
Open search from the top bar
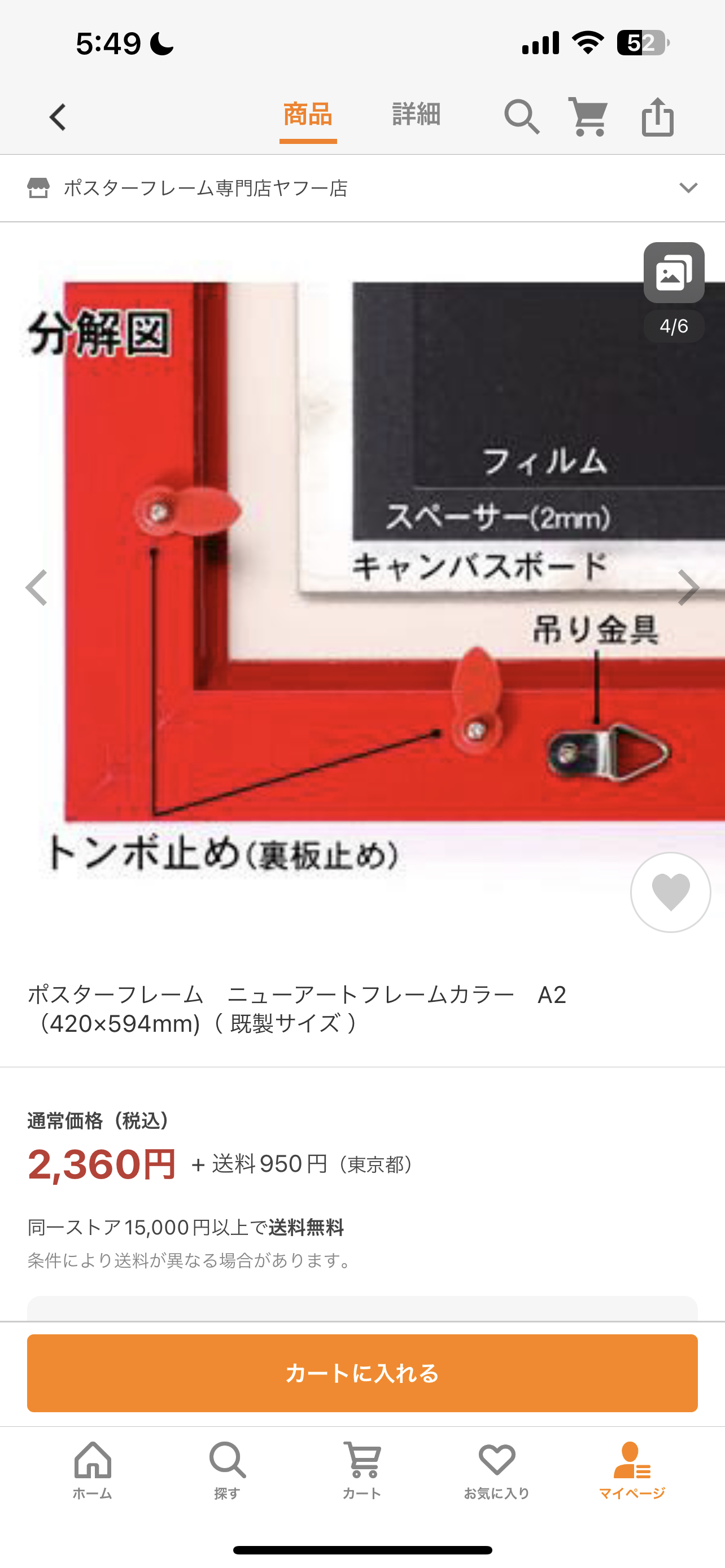(522, 117)
